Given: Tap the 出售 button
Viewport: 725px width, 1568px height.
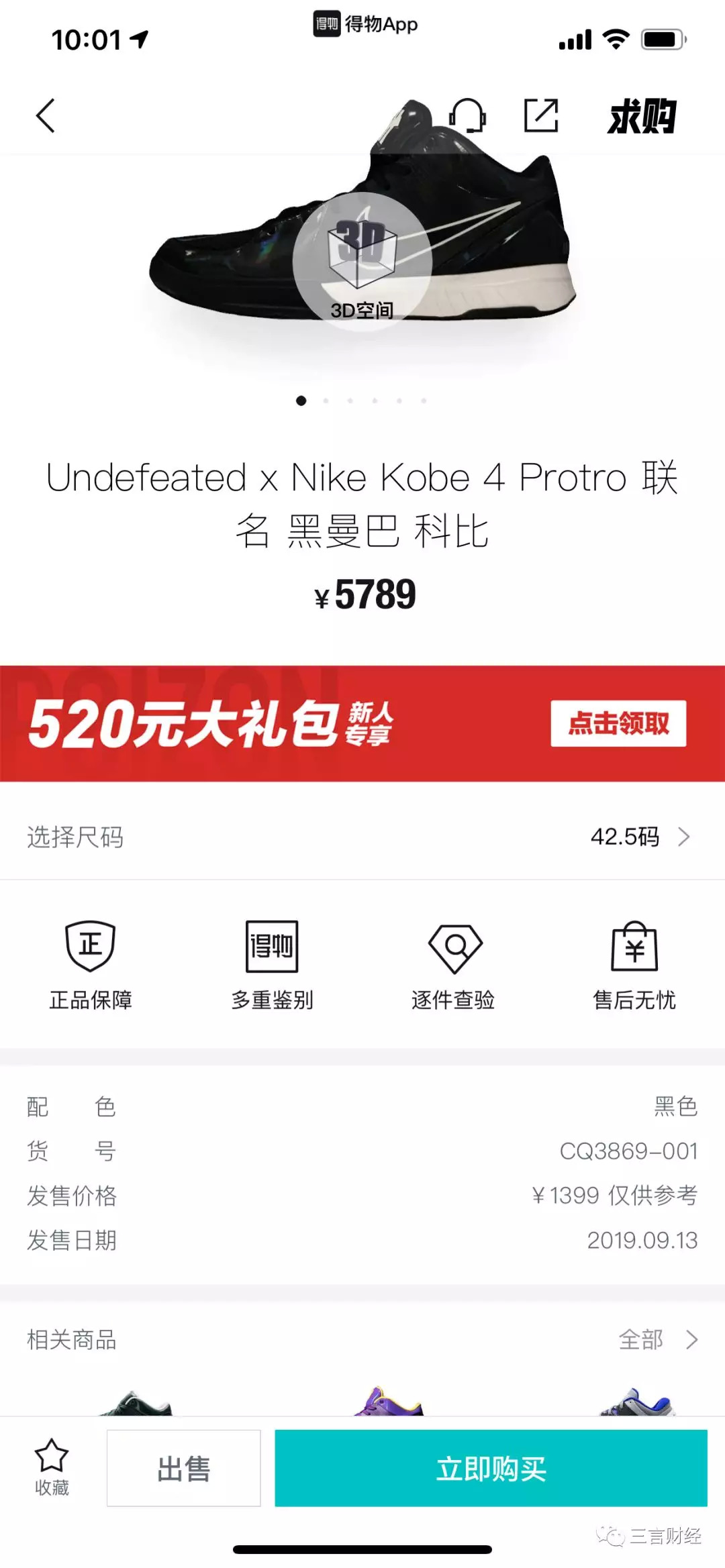Looking at the screenshot, I should tap(183, 1468).
